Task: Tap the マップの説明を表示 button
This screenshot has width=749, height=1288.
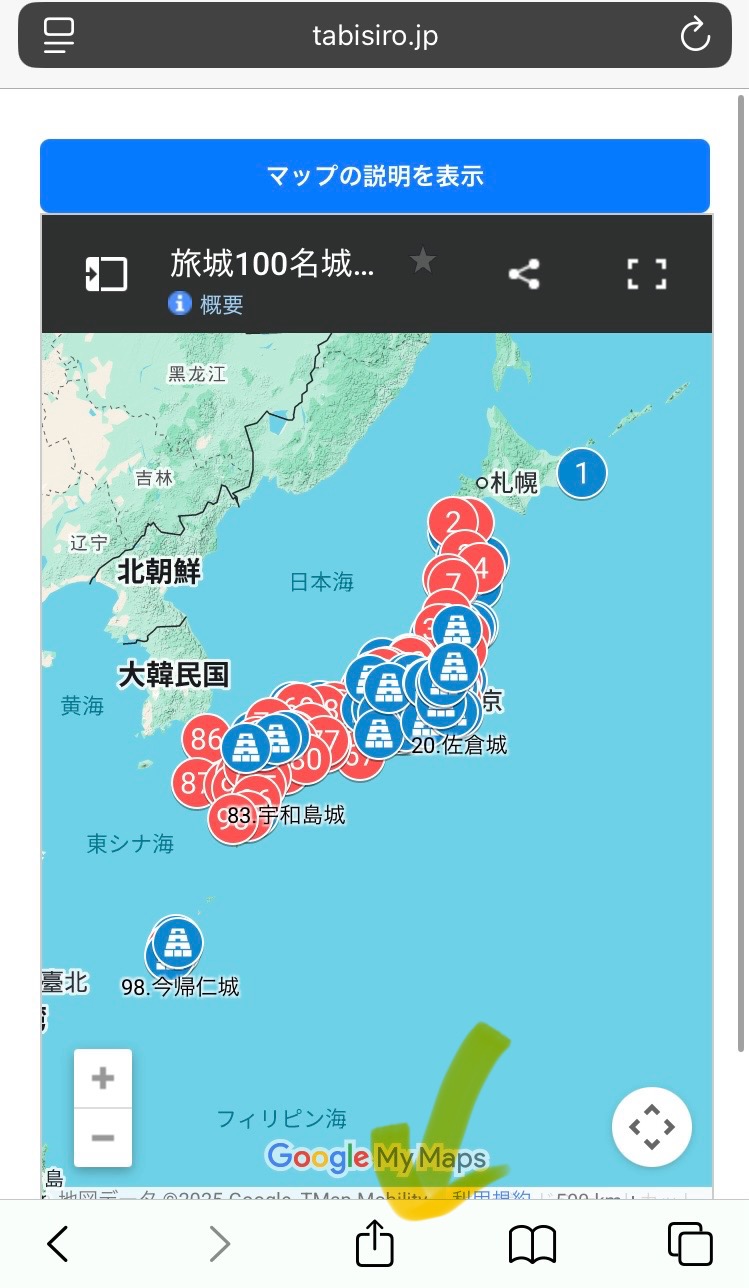Action: click(375, 176)
